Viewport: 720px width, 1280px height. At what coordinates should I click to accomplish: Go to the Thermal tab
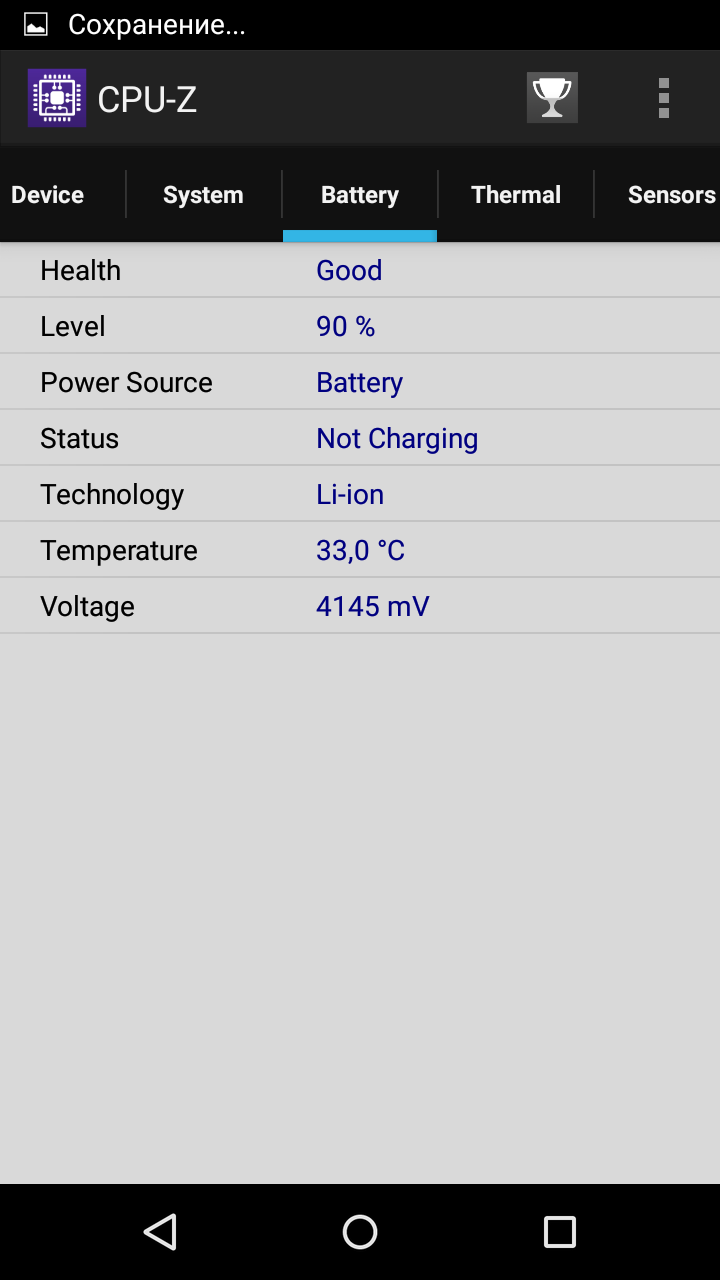[516, 195]
